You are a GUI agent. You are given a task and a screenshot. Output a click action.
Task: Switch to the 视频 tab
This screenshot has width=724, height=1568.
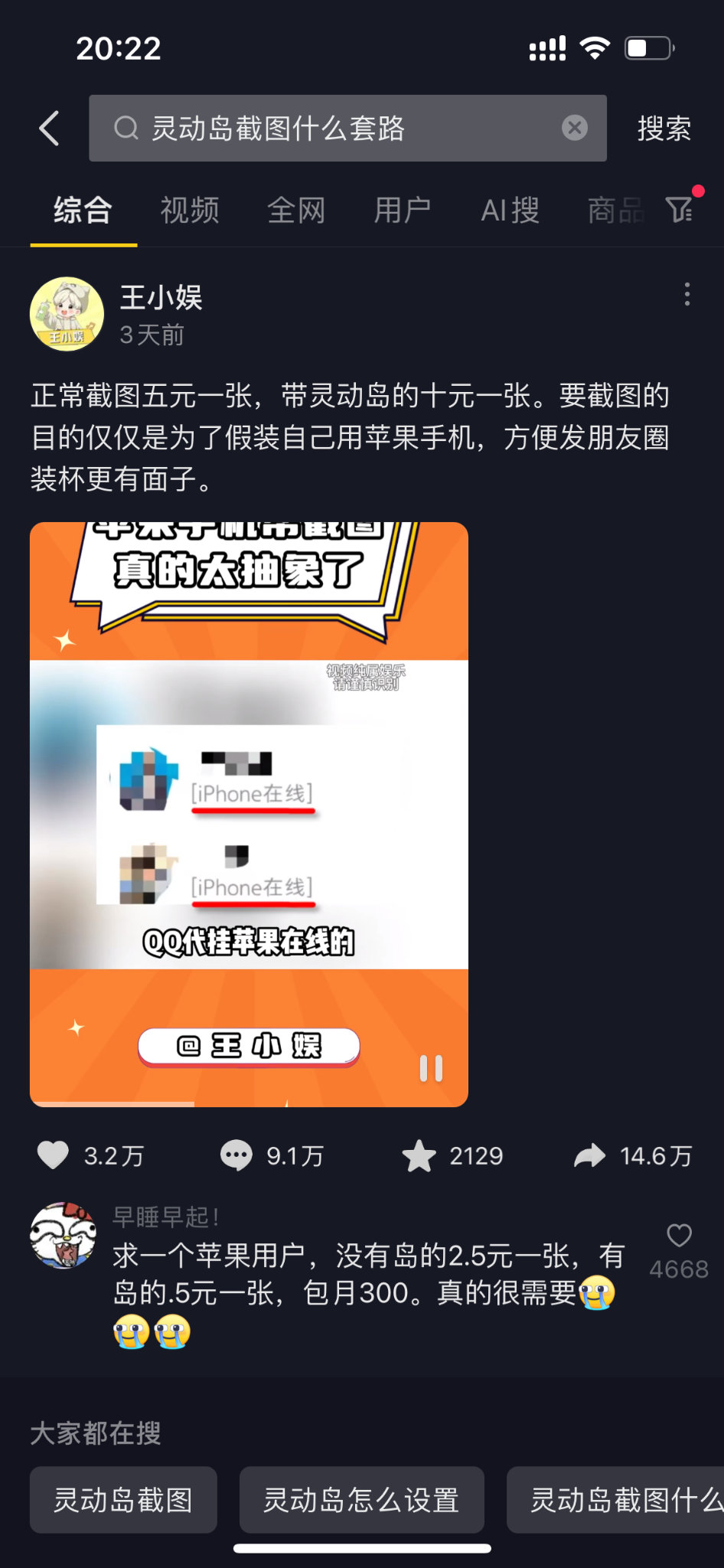tap(190, 211)
